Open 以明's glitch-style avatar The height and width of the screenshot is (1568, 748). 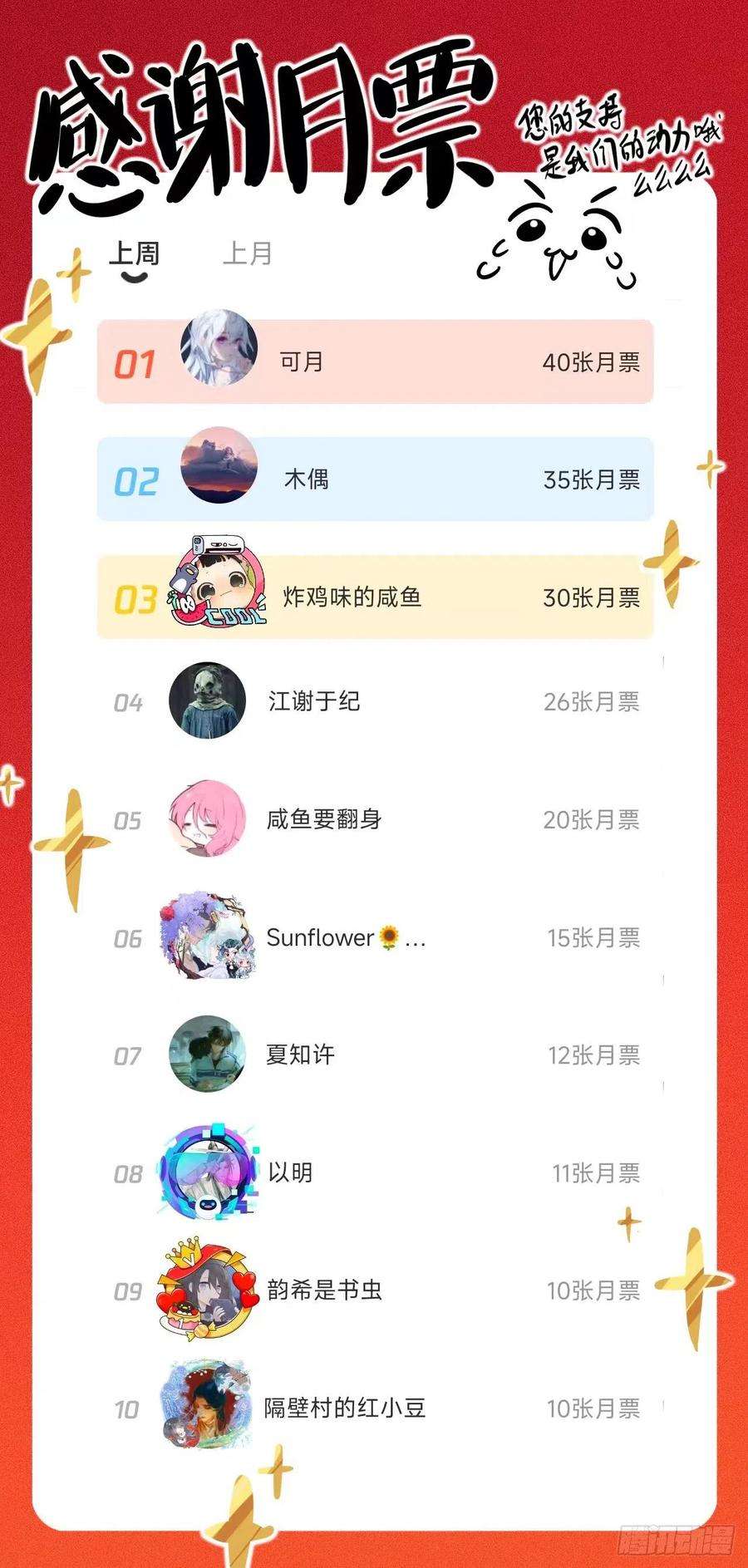tap(206, 1173)
